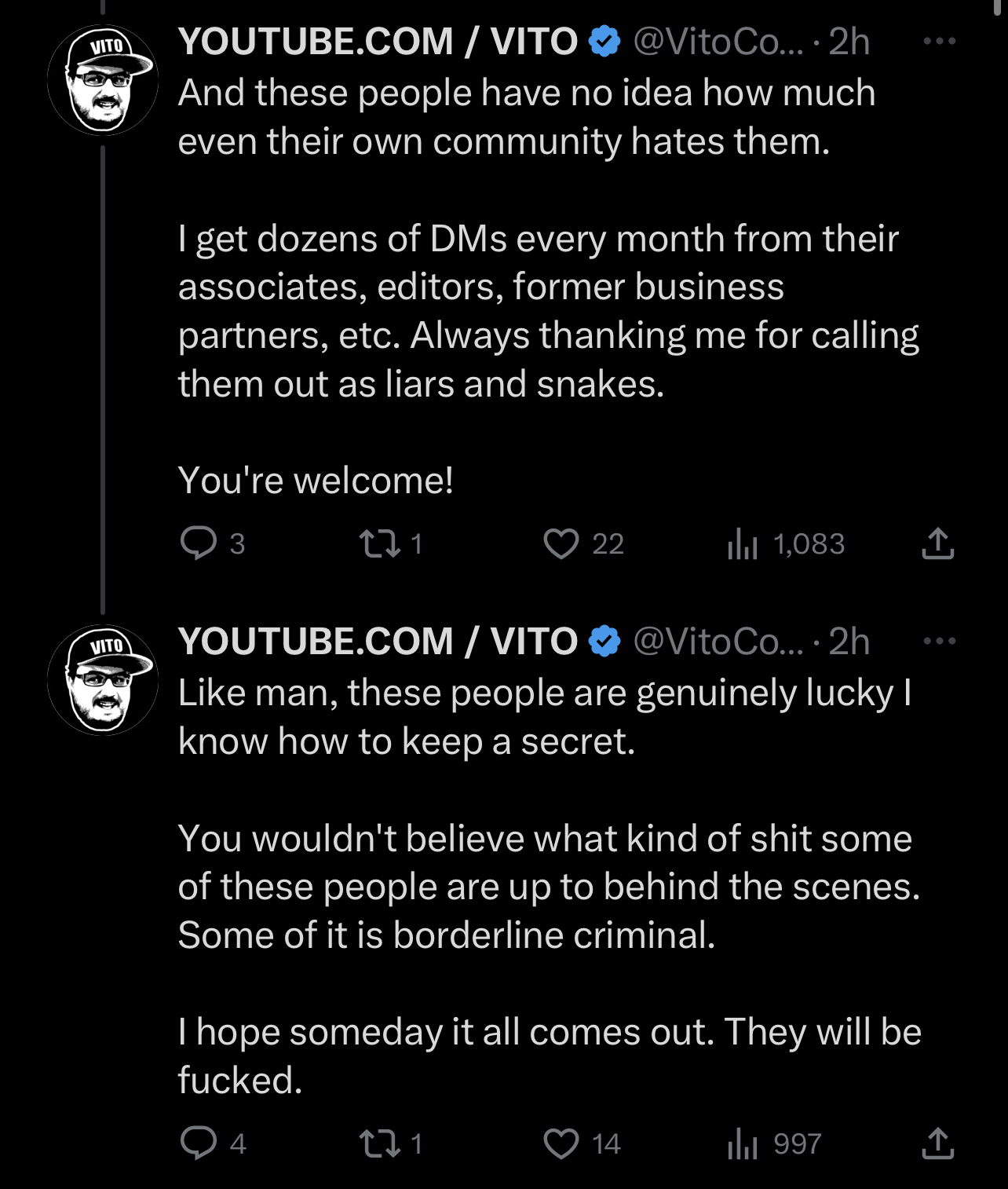Reply to the tweet ending "You're welcome!"
Screen dimensions: 1008x1189
(199, 543)
